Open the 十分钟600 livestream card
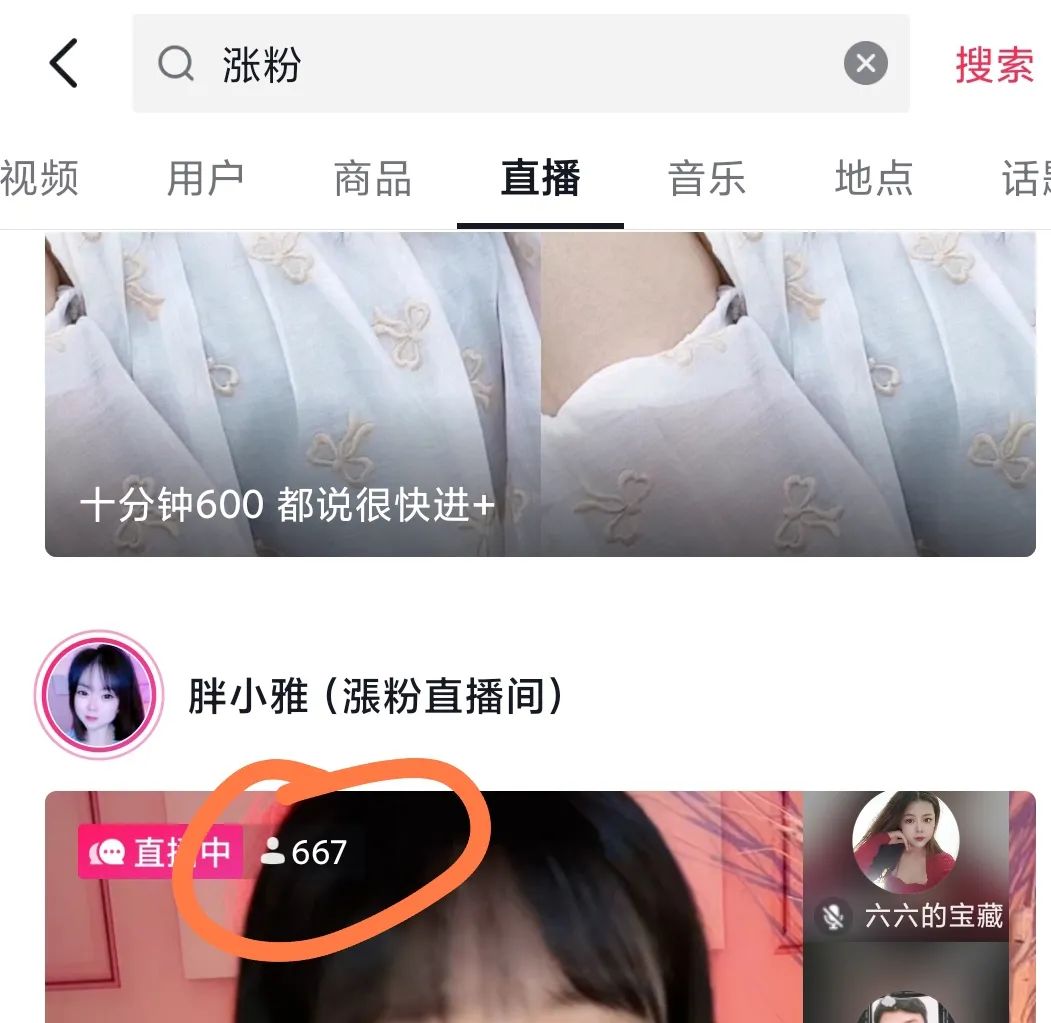The image size is (1051, 1023). pos(540,400)
